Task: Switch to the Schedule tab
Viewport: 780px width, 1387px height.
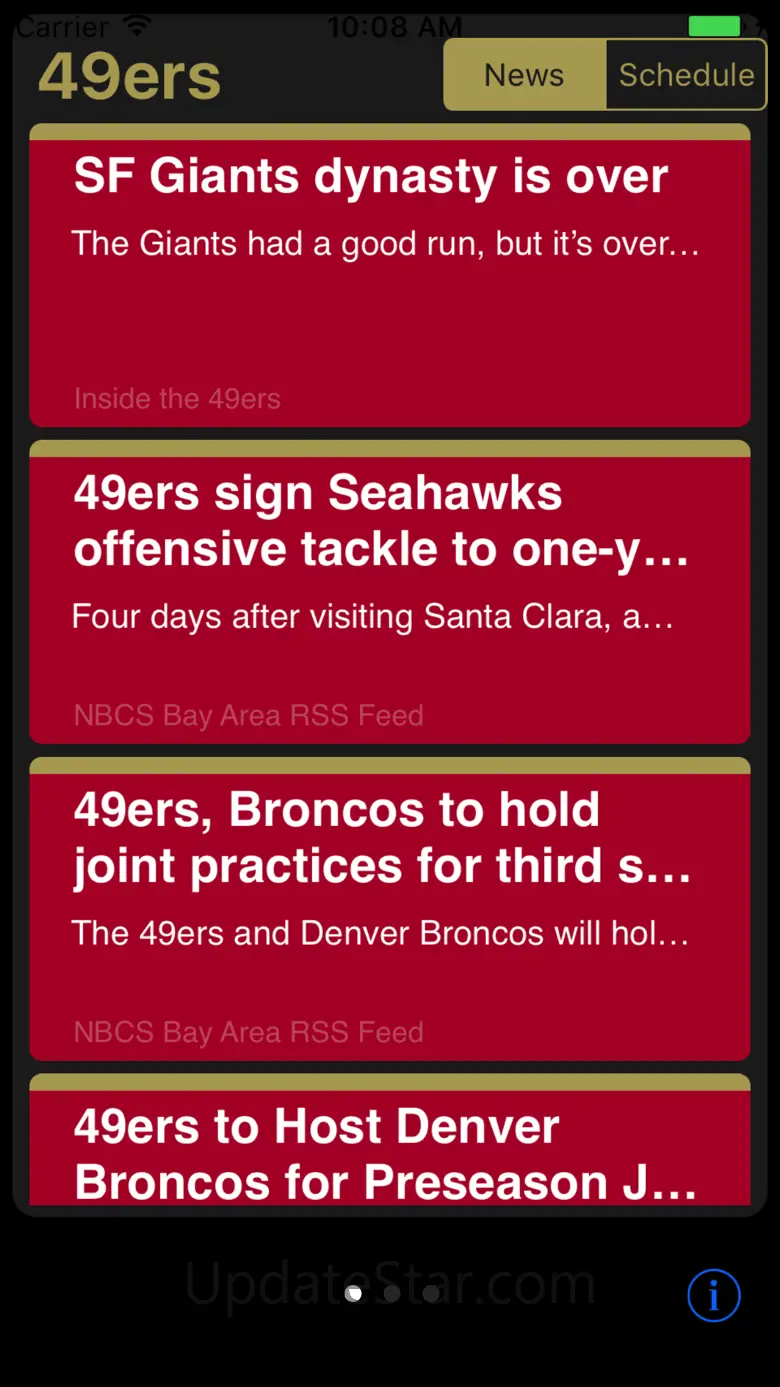Action: tap(686, 75)
